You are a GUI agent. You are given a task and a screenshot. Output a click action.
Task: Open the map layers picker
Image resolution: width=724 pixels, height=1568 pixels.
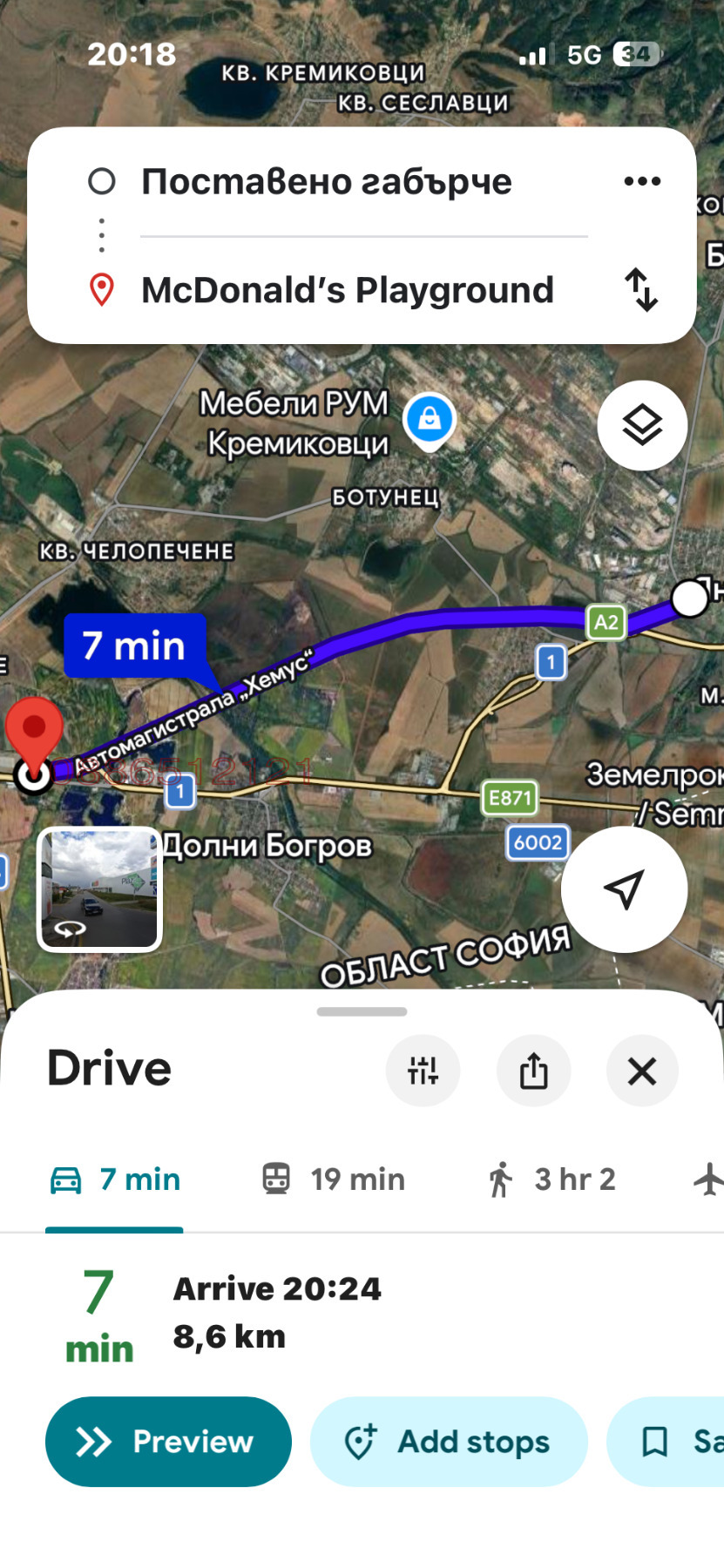(642, 425)
